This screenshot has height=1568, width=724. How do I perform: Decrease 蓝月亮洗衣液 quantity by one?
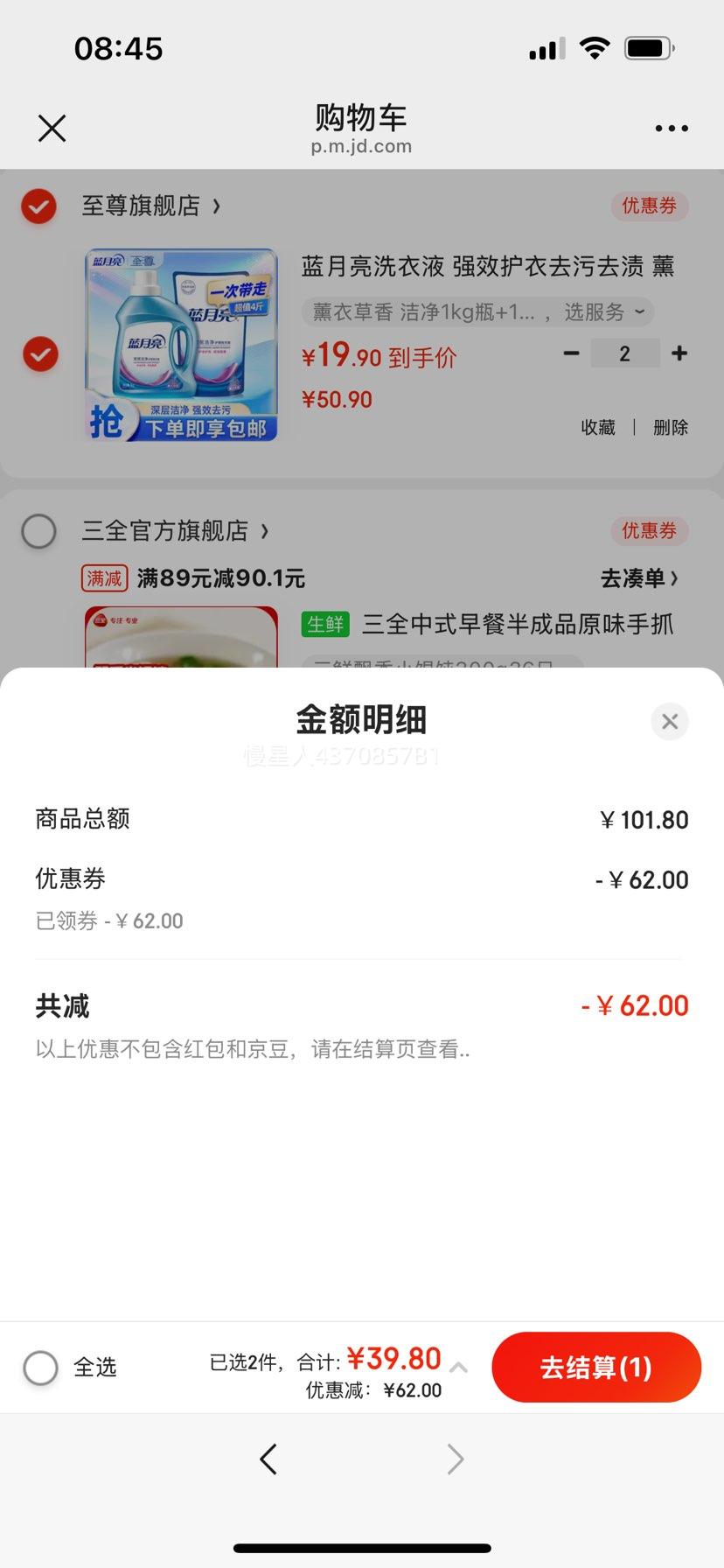(572, 353)
